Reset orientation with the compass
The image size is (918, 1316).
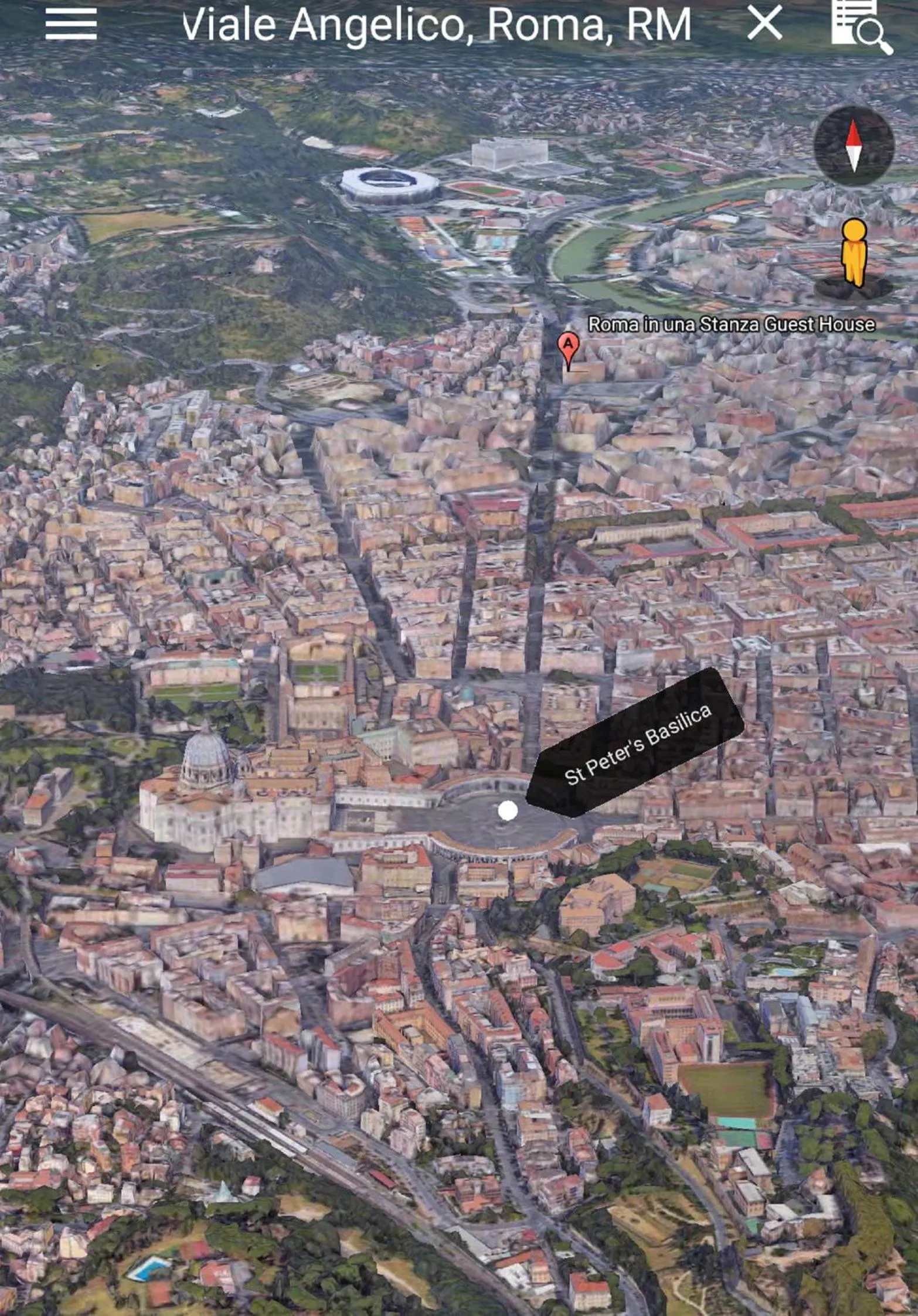click(x=854, y=146)
